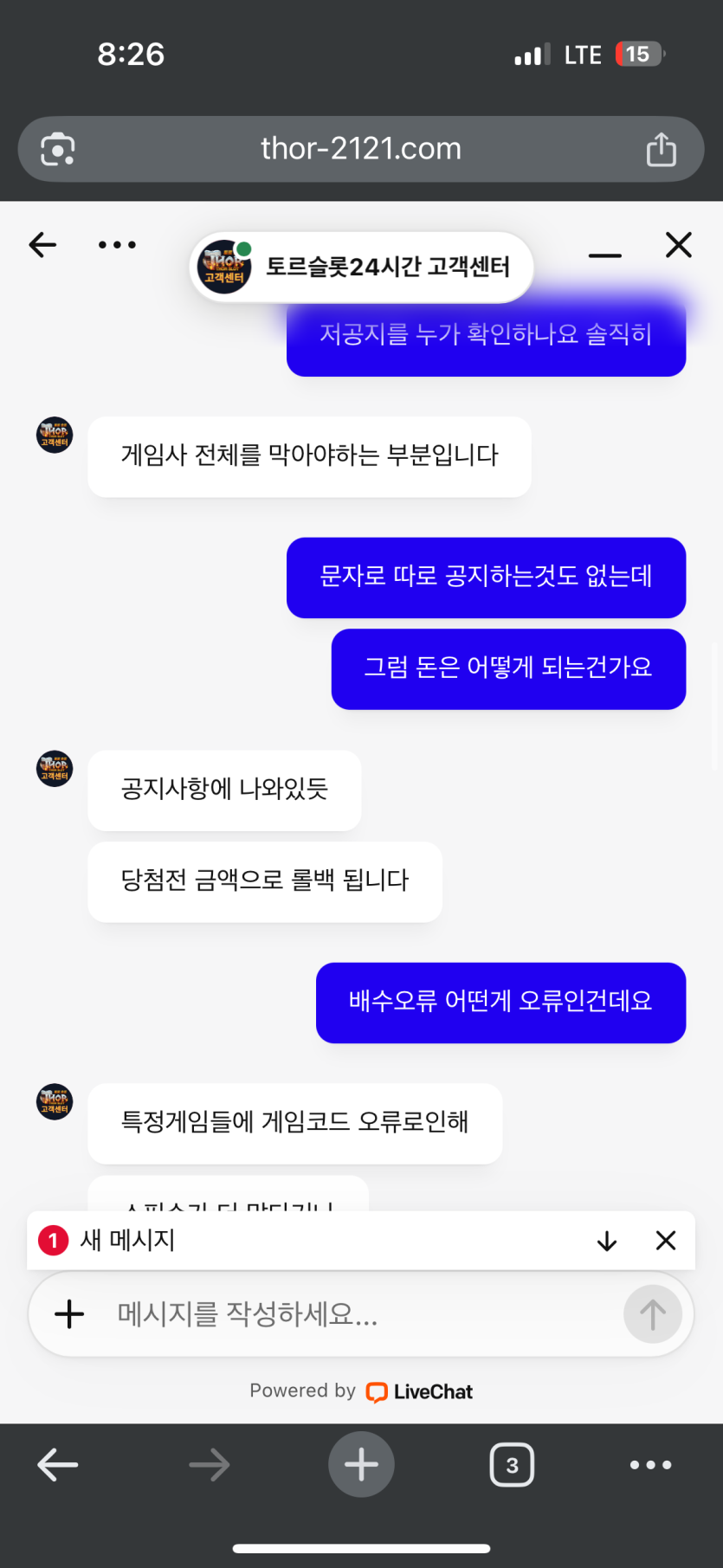The width and height of the screenshot is (723, 1568).
Task: Open the attachment plus menu
Action: click(x=69, y=1314)
